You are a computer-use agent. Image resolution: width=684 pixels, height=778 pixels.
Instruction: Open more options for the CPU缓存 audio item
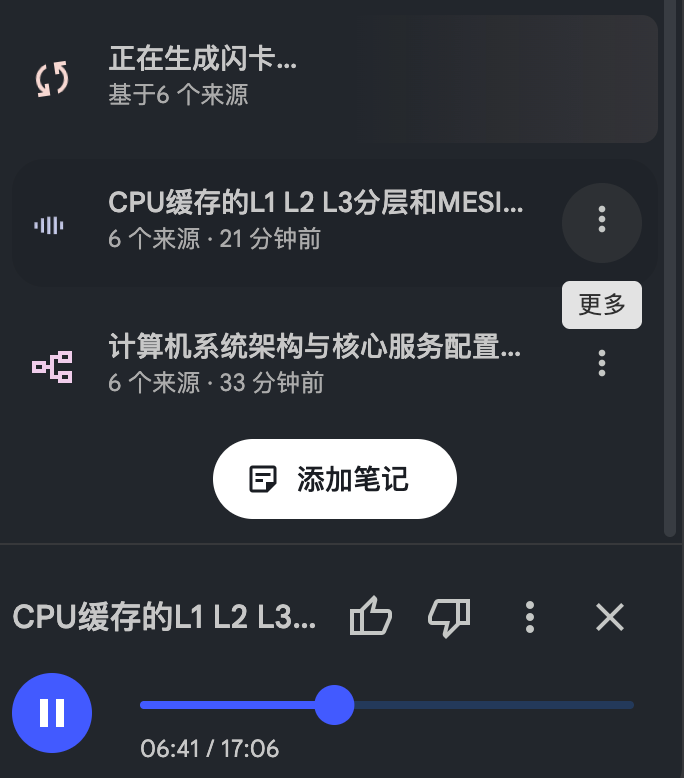click(601, 222)
